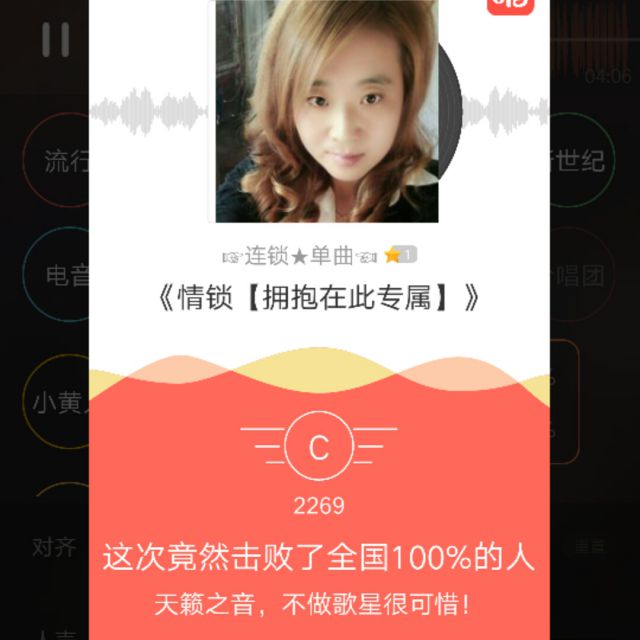This screenshot has height=640, width=640.
Task: Select the 流行 sound effect
Action: [62, 162]
